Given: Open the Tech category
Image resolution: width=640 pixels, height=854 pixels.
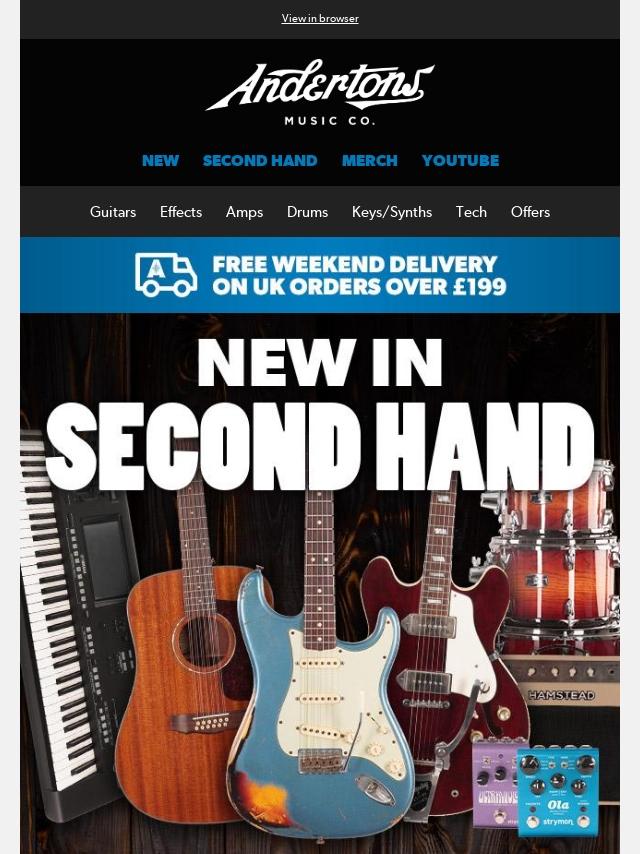Looking at the screenshot, I should (x=471, y=212).
